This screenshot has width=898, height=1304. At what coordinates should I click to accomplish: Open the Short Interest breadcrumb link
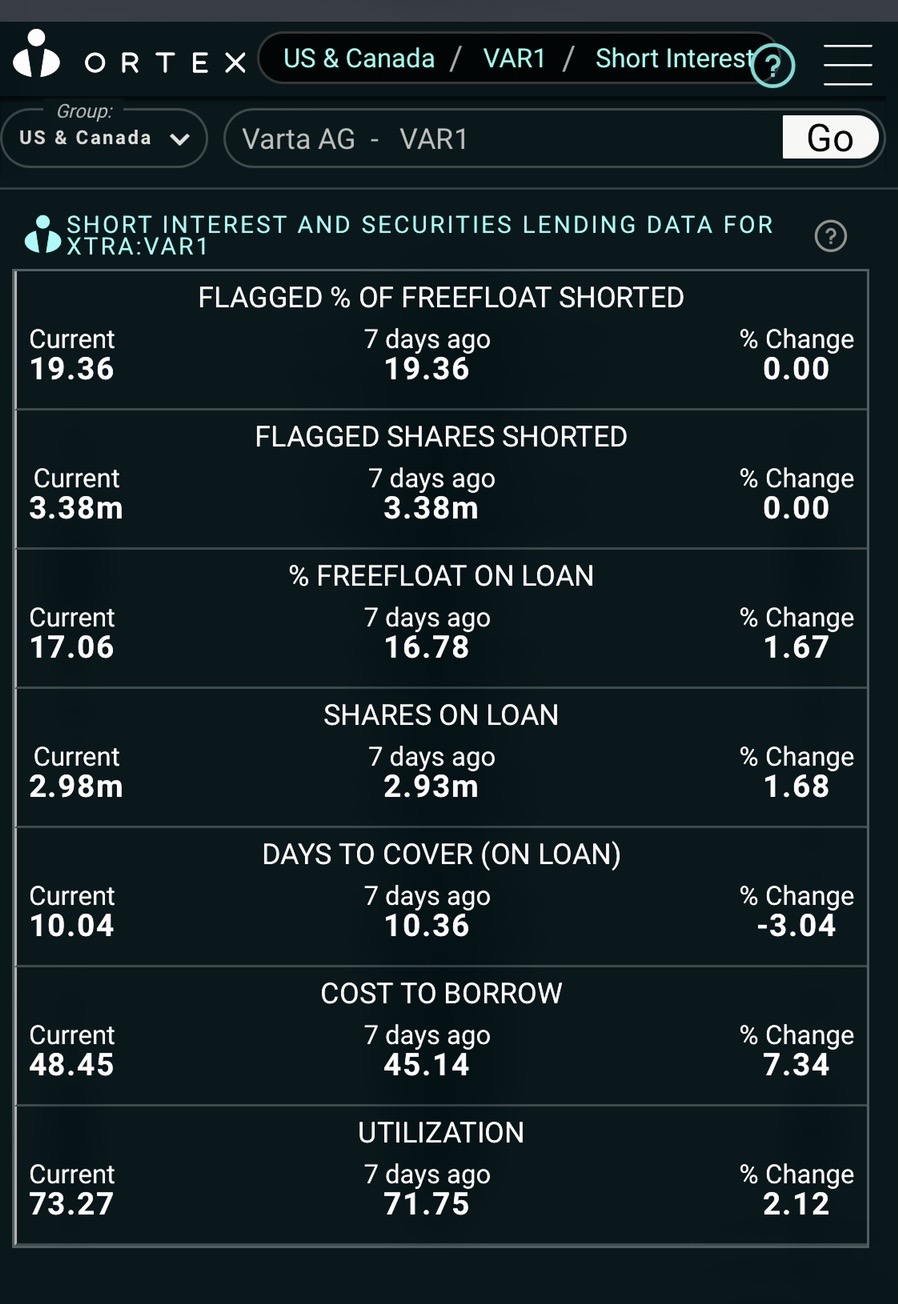pyautogui.click(x=670, y=58)
